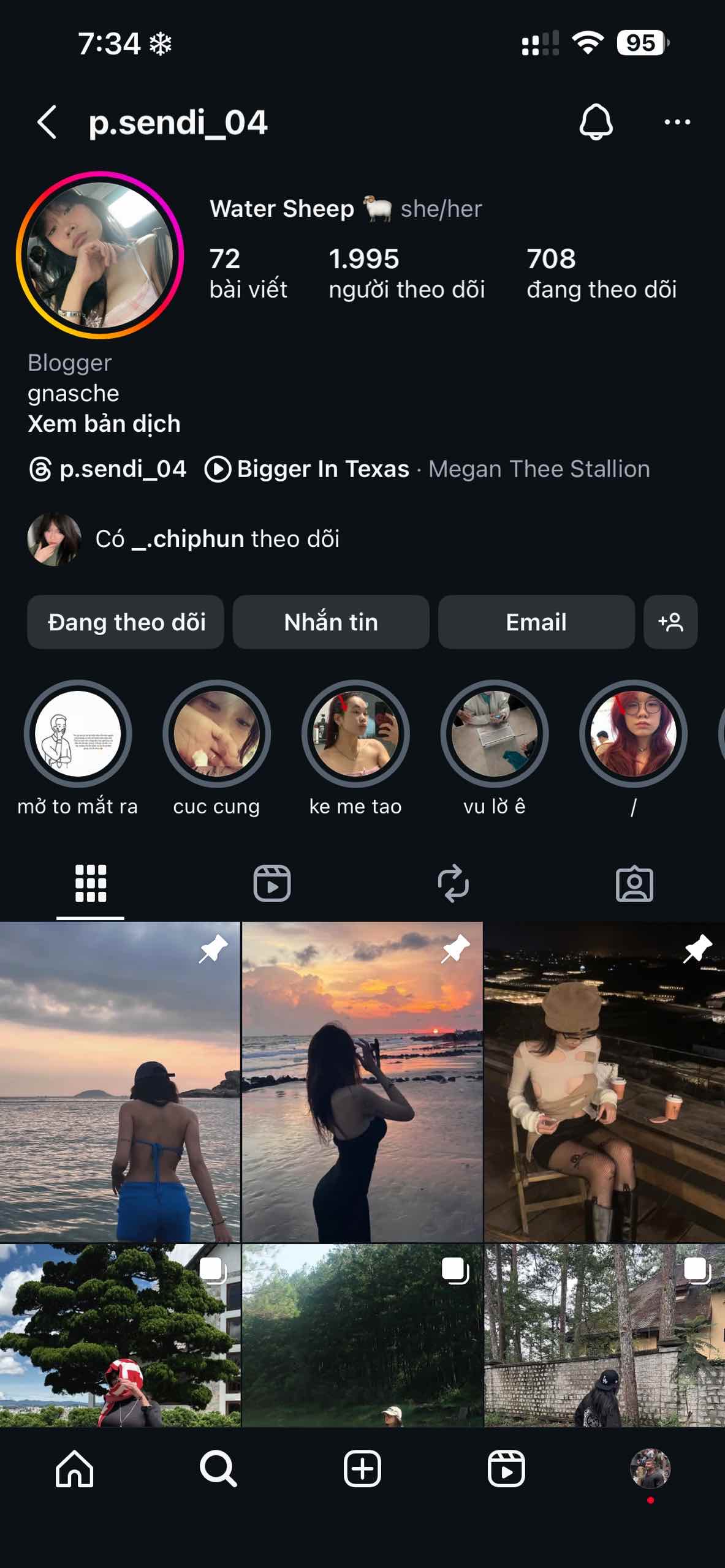Go back using the back arrow
Viewport: 725px width, 1568px height.
[47, 123]
